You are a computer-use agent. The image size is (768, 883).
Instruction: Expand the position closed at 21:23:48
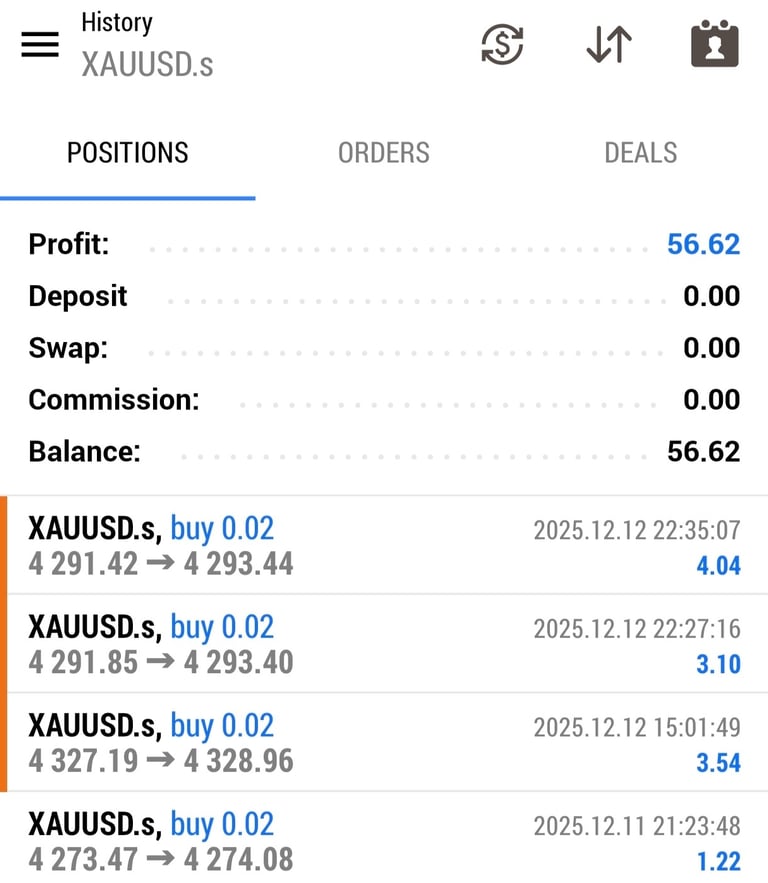pyautogui.click(x=384, y=841)
